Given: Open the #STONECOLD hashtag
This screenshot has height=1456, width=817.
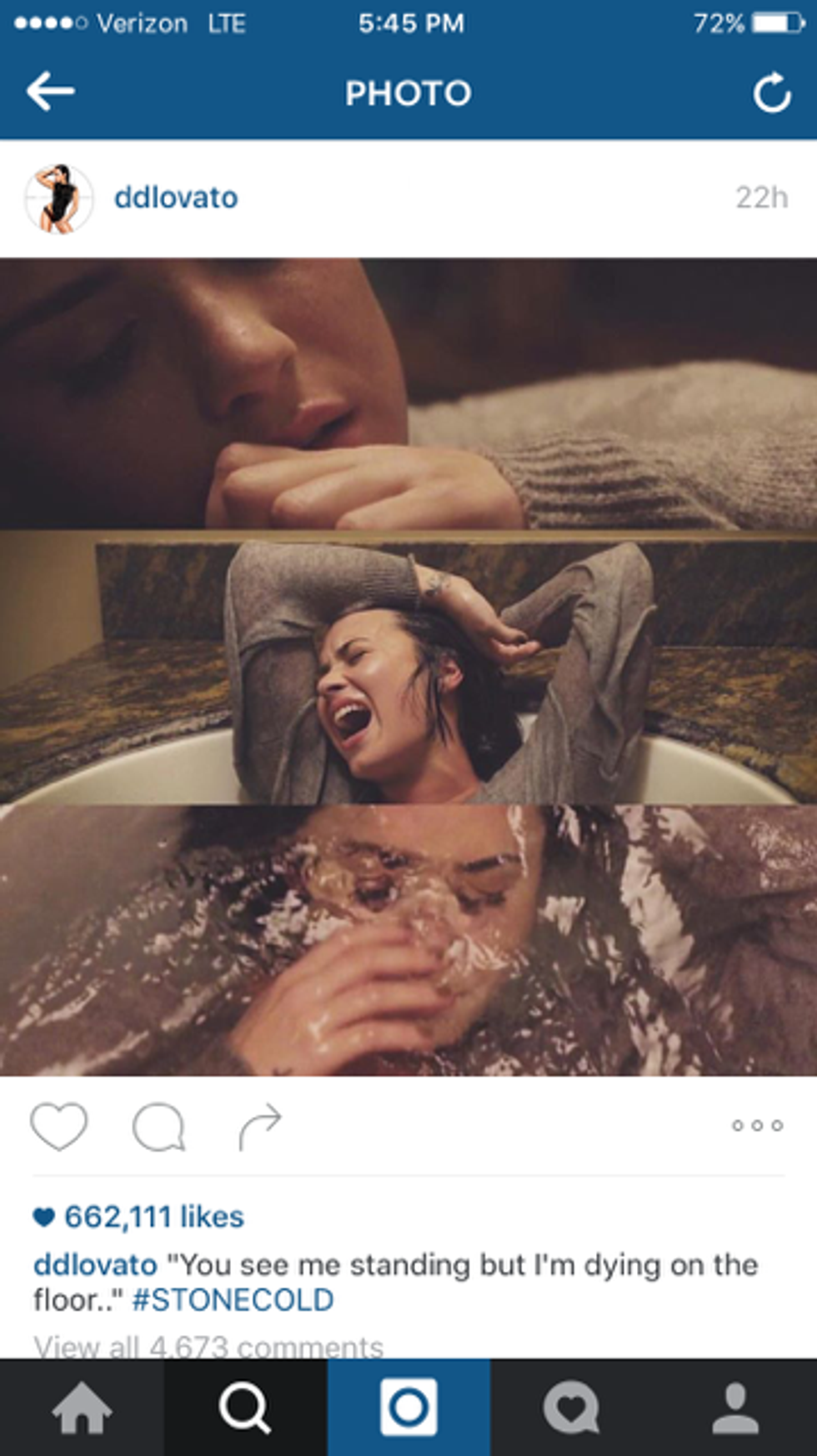Looking at the screenshot, I should point(233,1300).
